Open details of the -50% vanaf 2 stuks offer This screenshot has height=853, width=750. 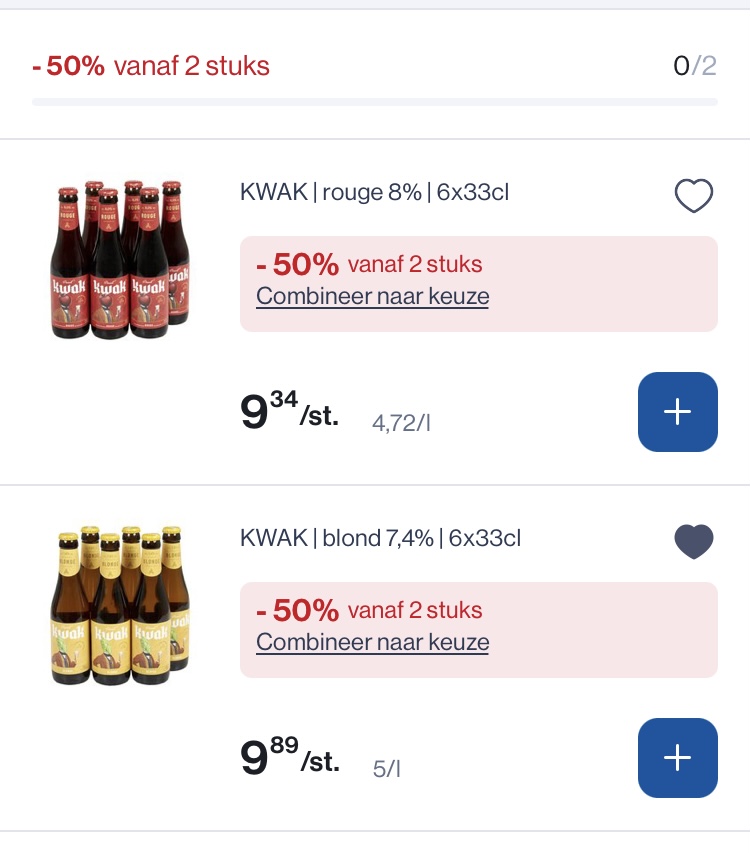(151, 66)
